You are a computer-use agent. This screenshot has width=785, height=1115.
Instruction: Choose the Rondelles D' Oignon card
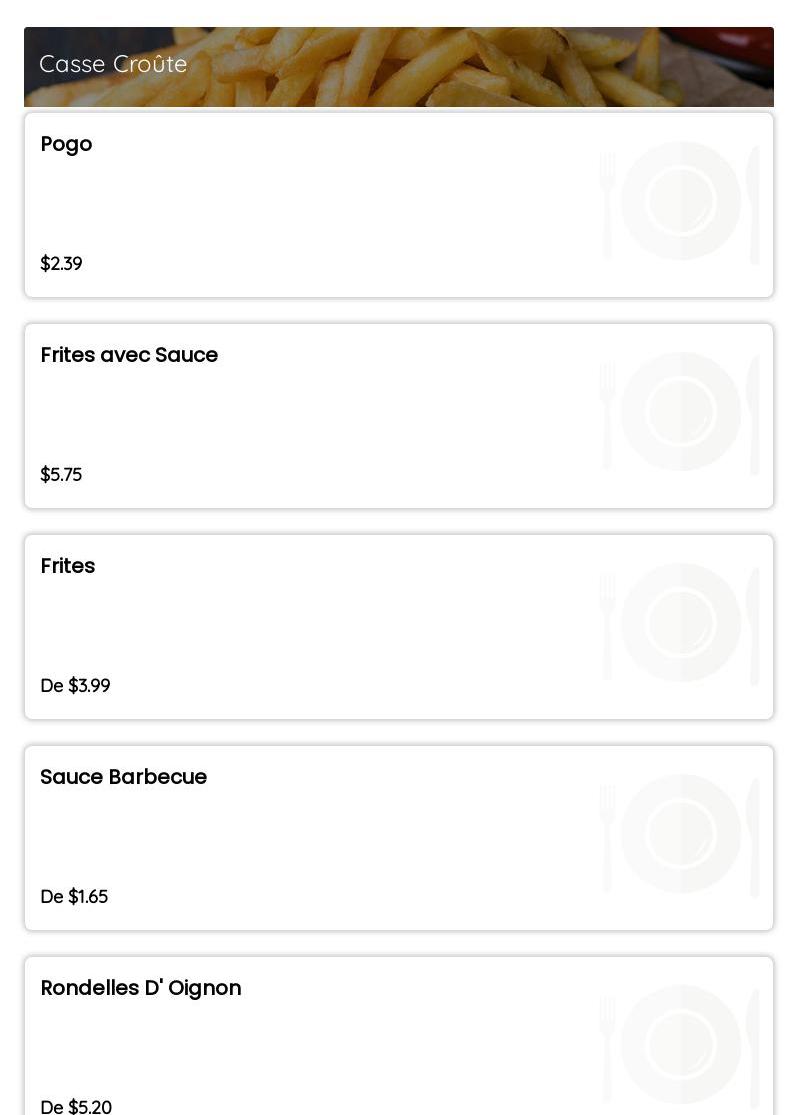(398, 1040)
